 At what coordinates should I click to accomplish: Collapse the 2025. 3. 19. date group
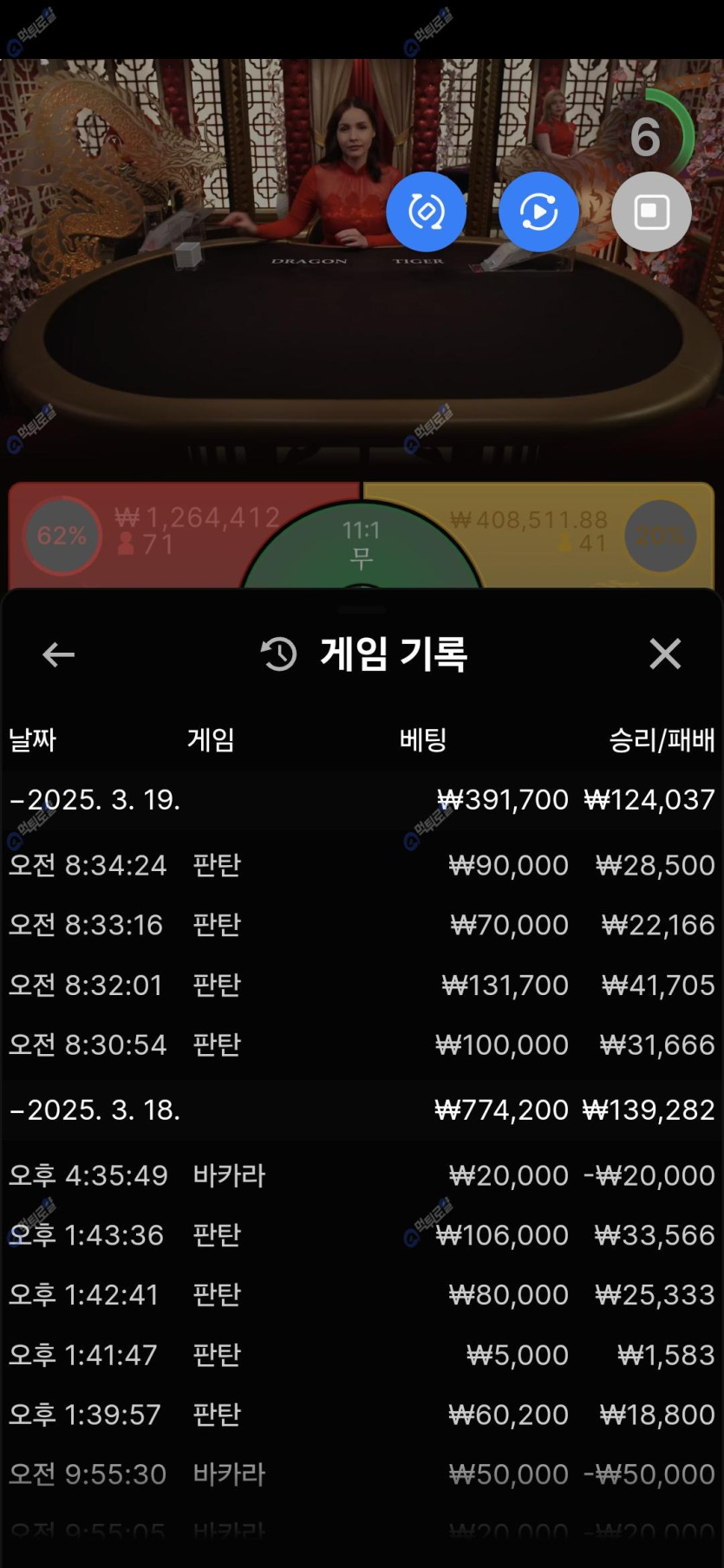tap(95, 799)
